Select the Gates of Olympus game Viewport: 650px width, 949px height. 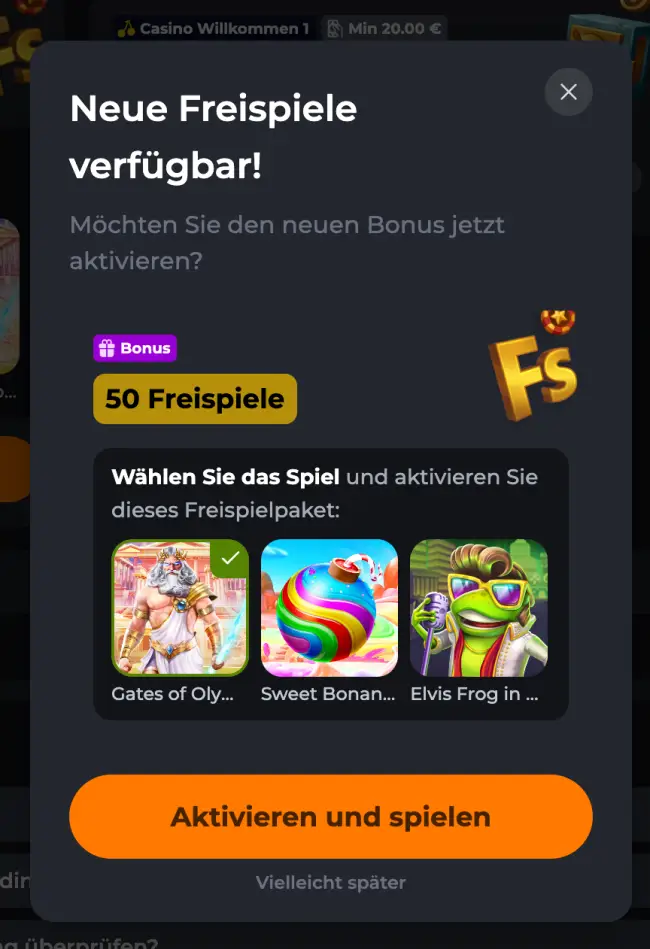(x=179, y=608)
